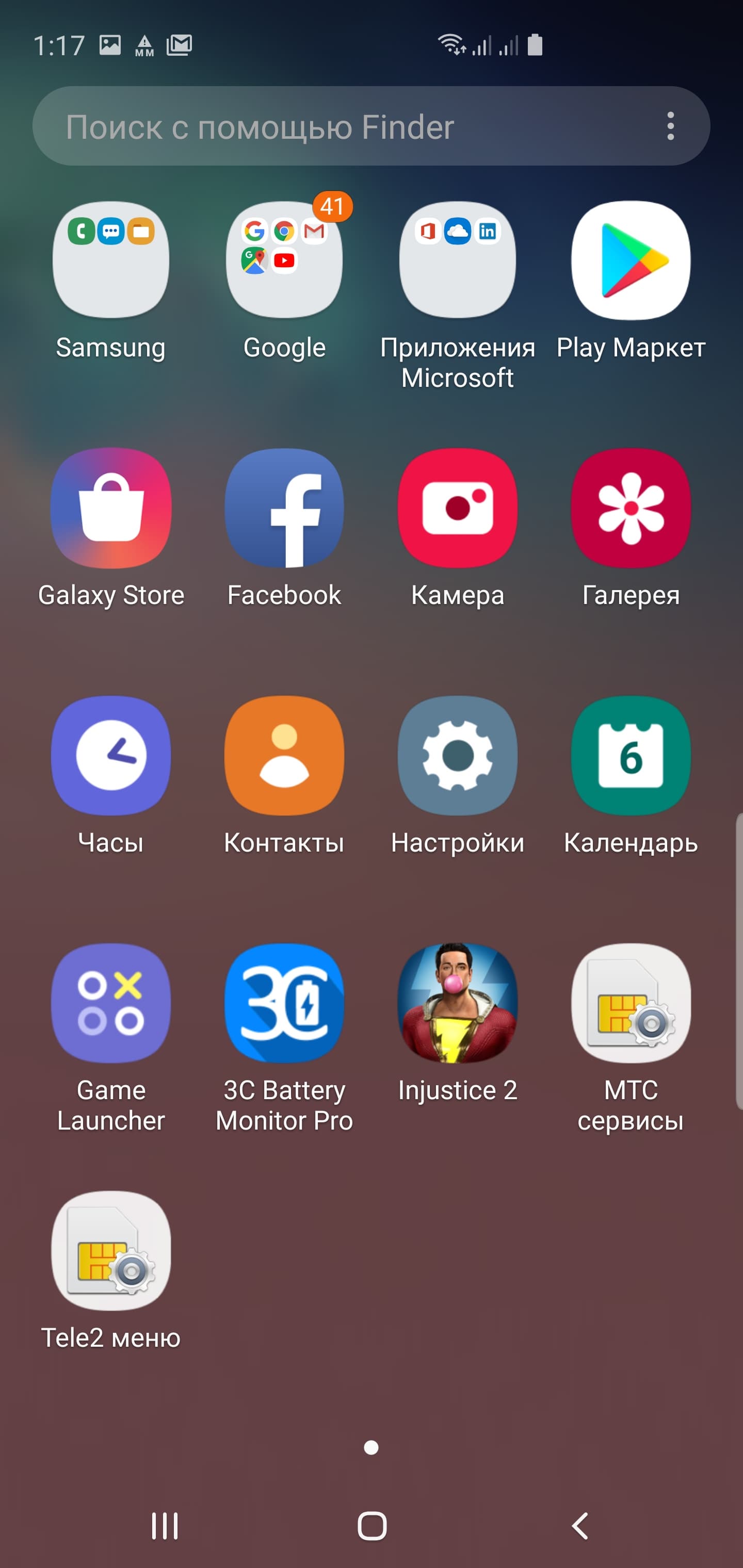Open the Samsung folder

(111, 260)
